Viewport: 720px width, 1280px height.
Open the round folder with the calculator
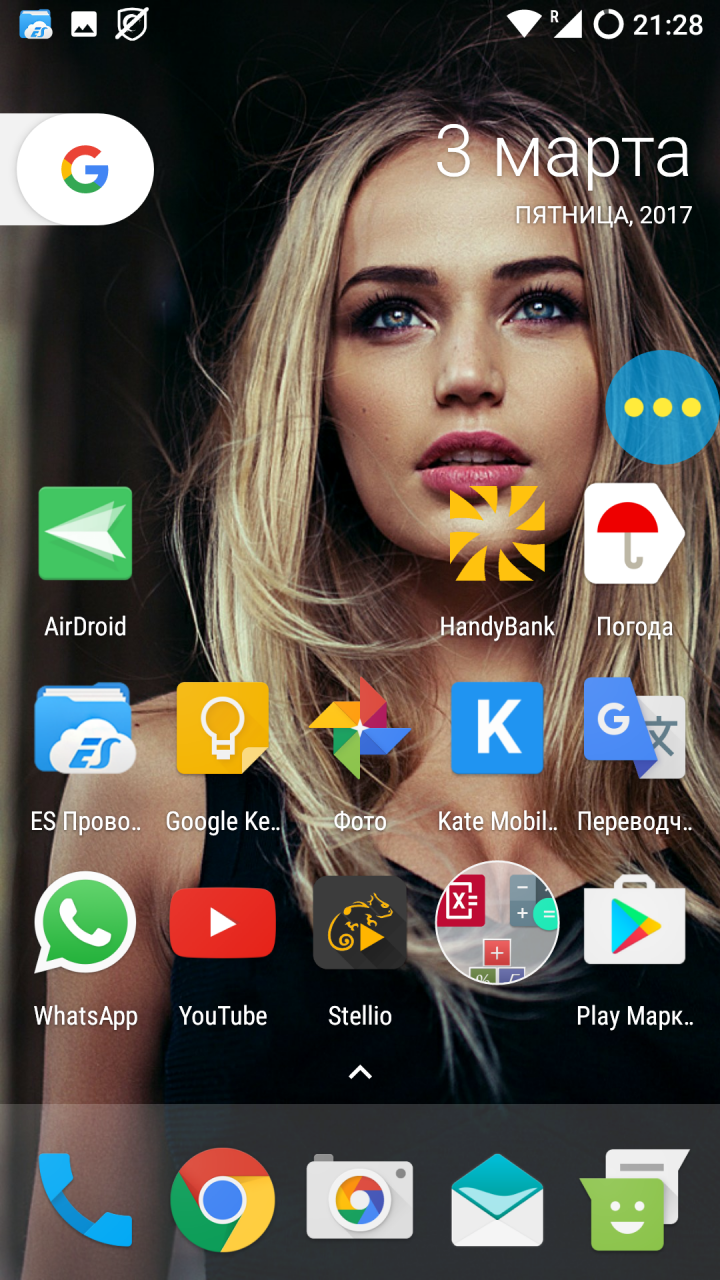tap(497, 922)
